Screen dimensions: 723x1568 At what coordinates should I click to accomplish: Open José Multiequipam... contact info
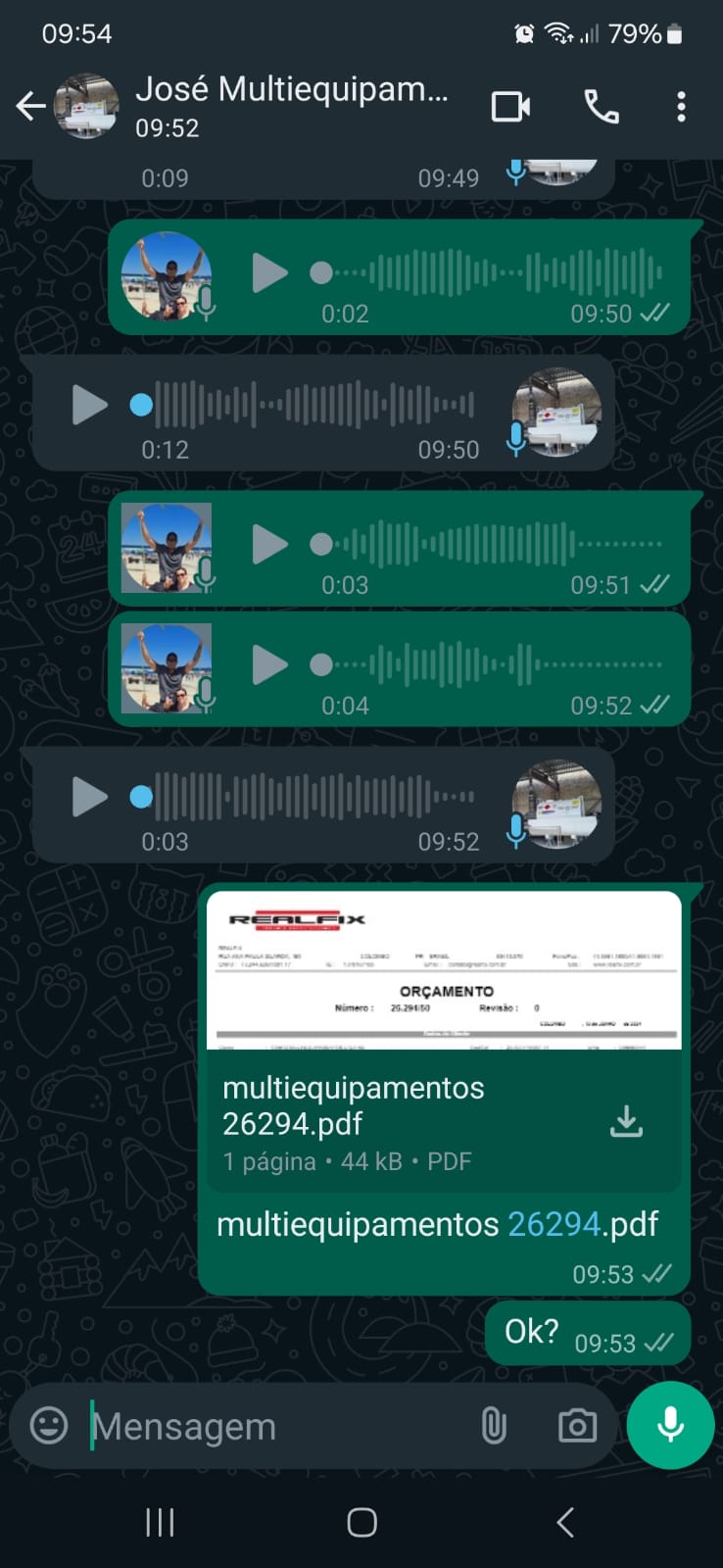(x=291, y=105)
